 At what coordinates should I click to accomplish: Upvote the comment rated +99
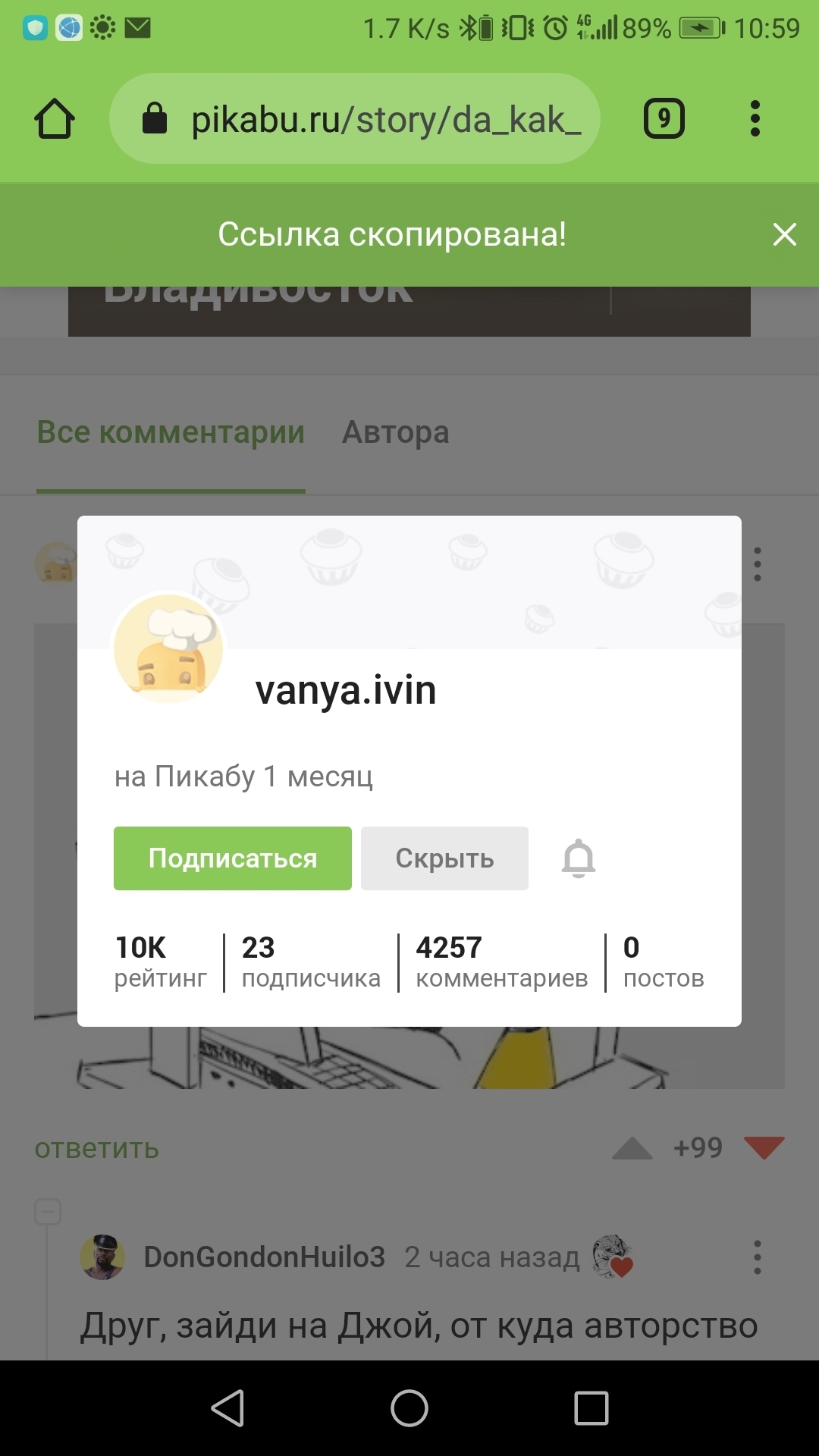[632, 1148]
